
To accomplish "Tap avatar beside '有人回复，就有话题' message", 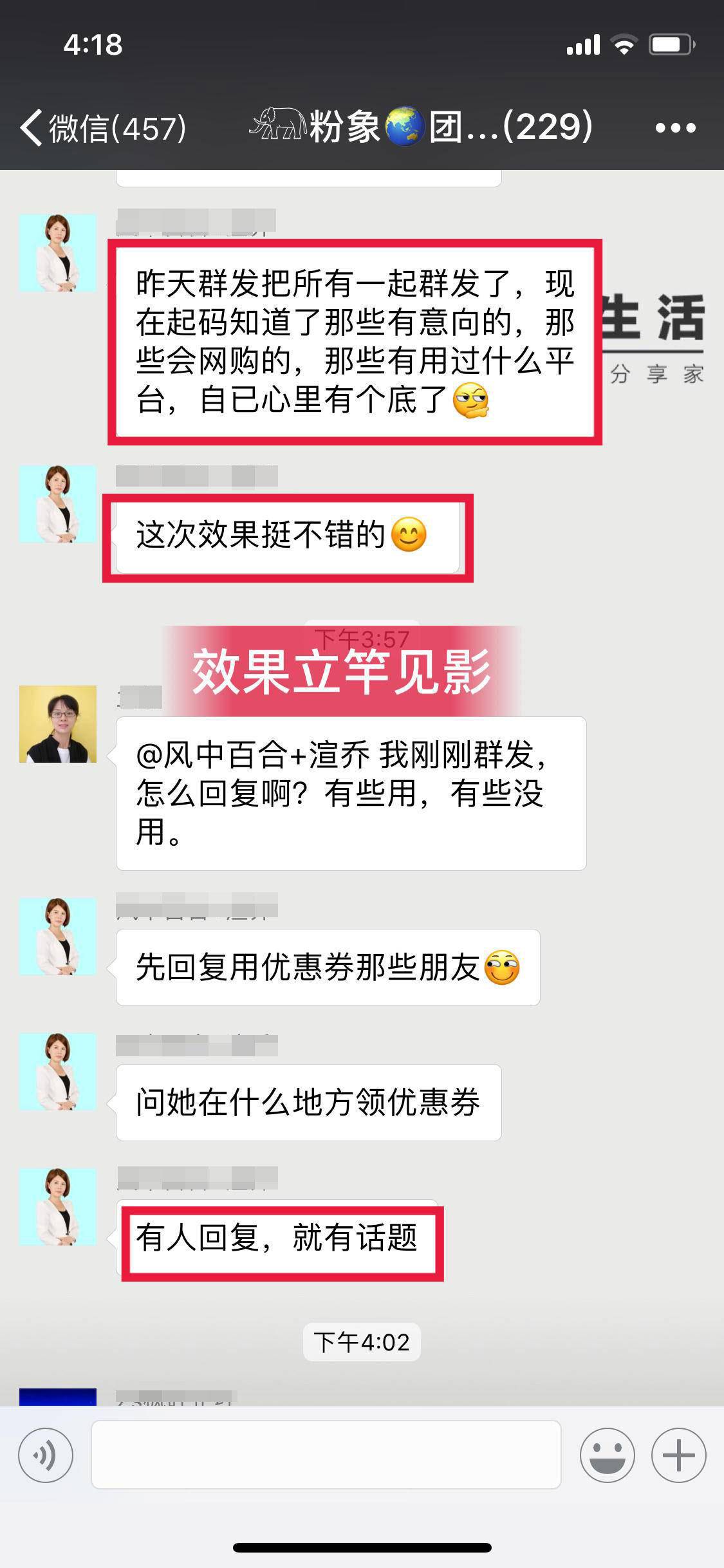I will (x=58, y=1207).
